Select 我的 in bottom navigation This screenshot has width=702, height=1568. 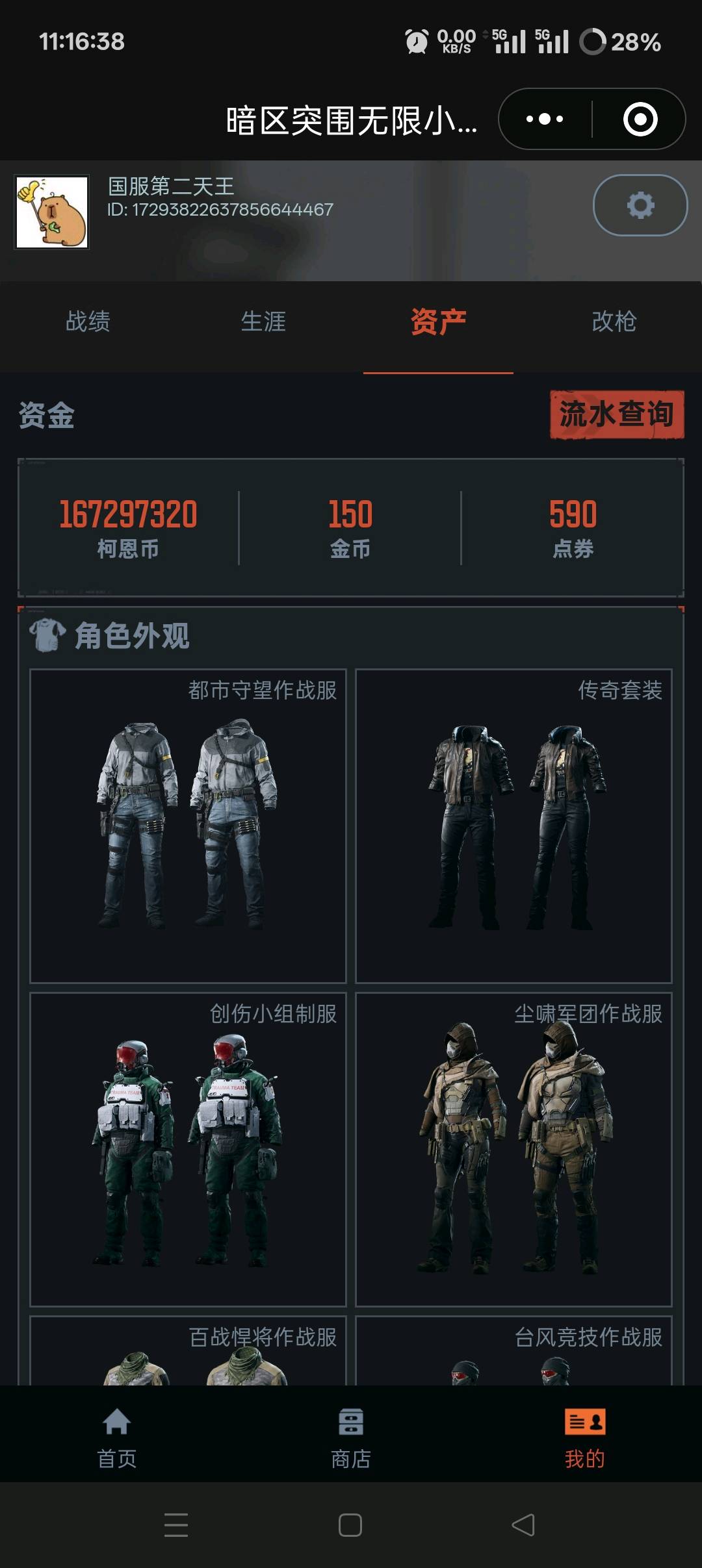click(584, 1434)
